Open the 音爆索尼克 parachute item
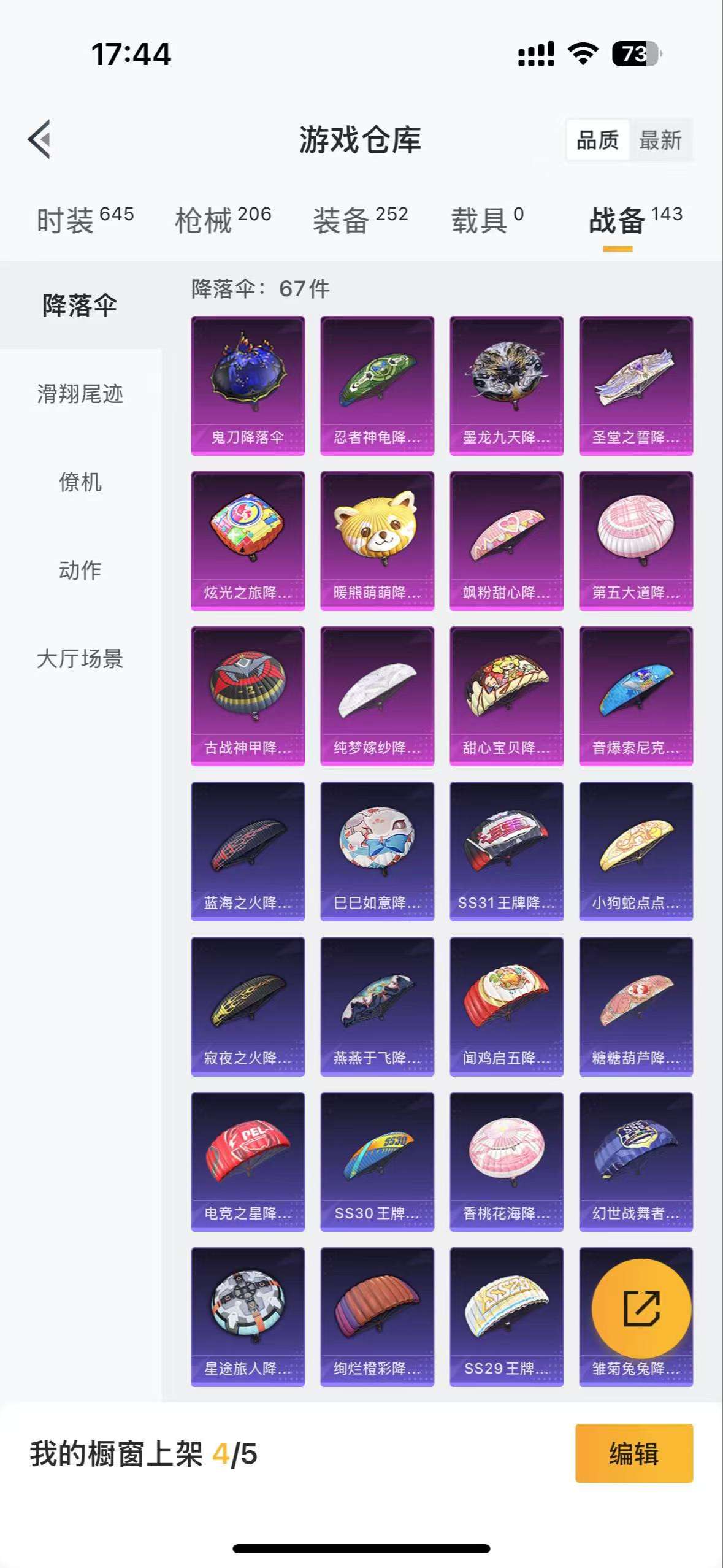This screenshot has height=1568, width=723. (636, 696)
